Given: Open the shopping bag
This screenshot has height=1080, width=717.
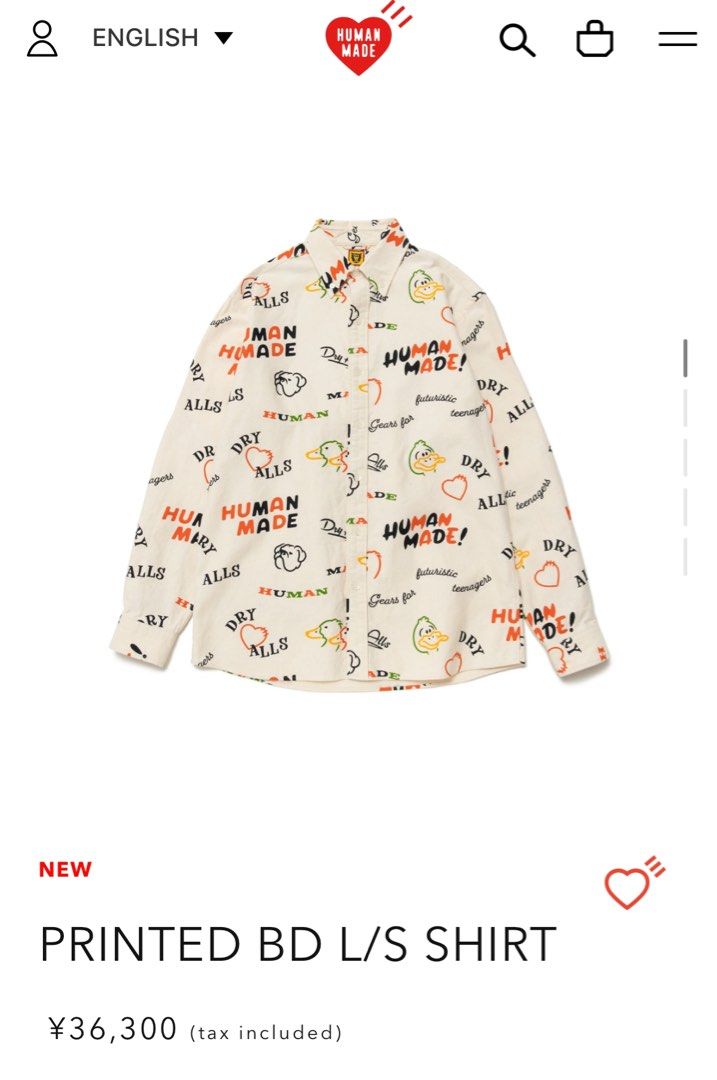Looking at the screenshot, I should (594, 39).
